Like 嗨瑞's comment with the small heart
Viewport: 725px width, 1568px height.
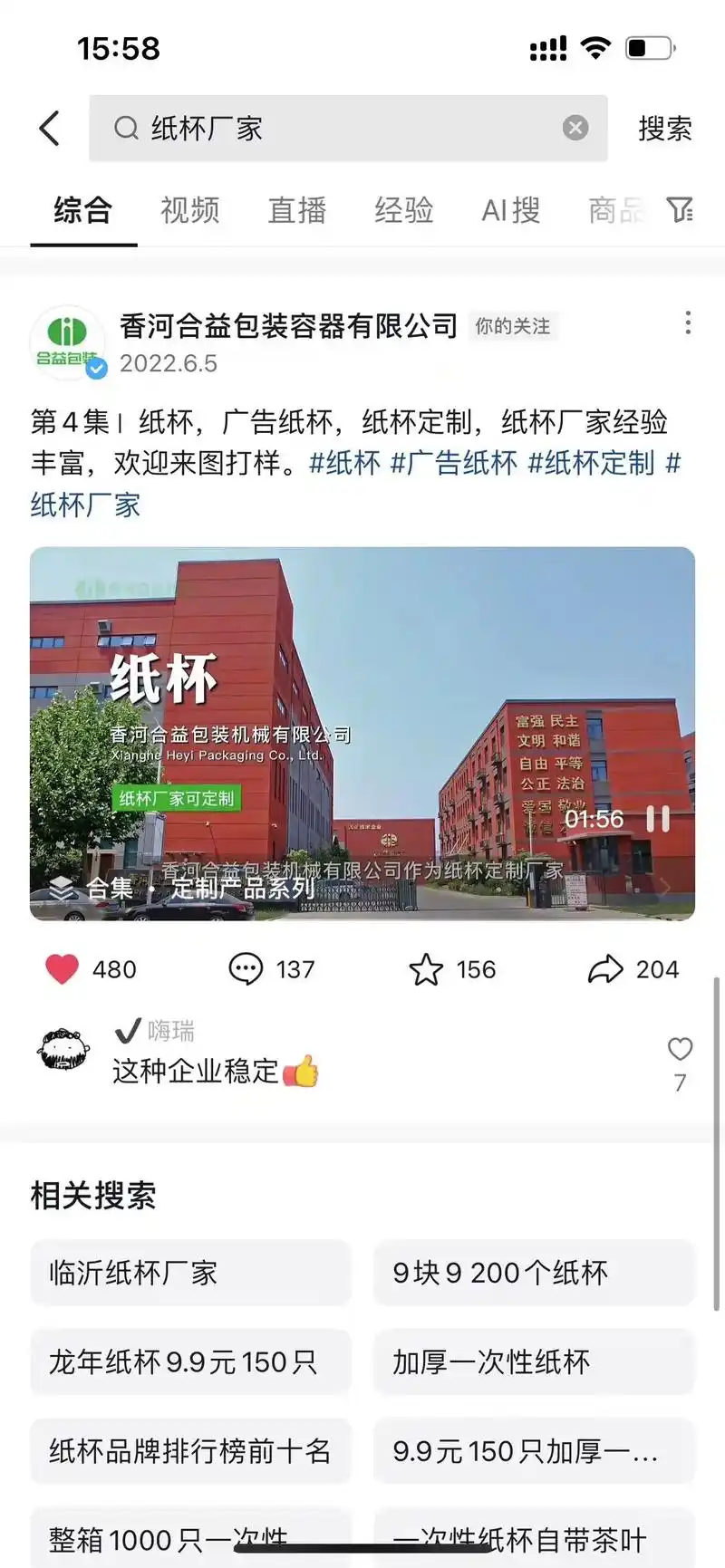[x=680, y=1050]
